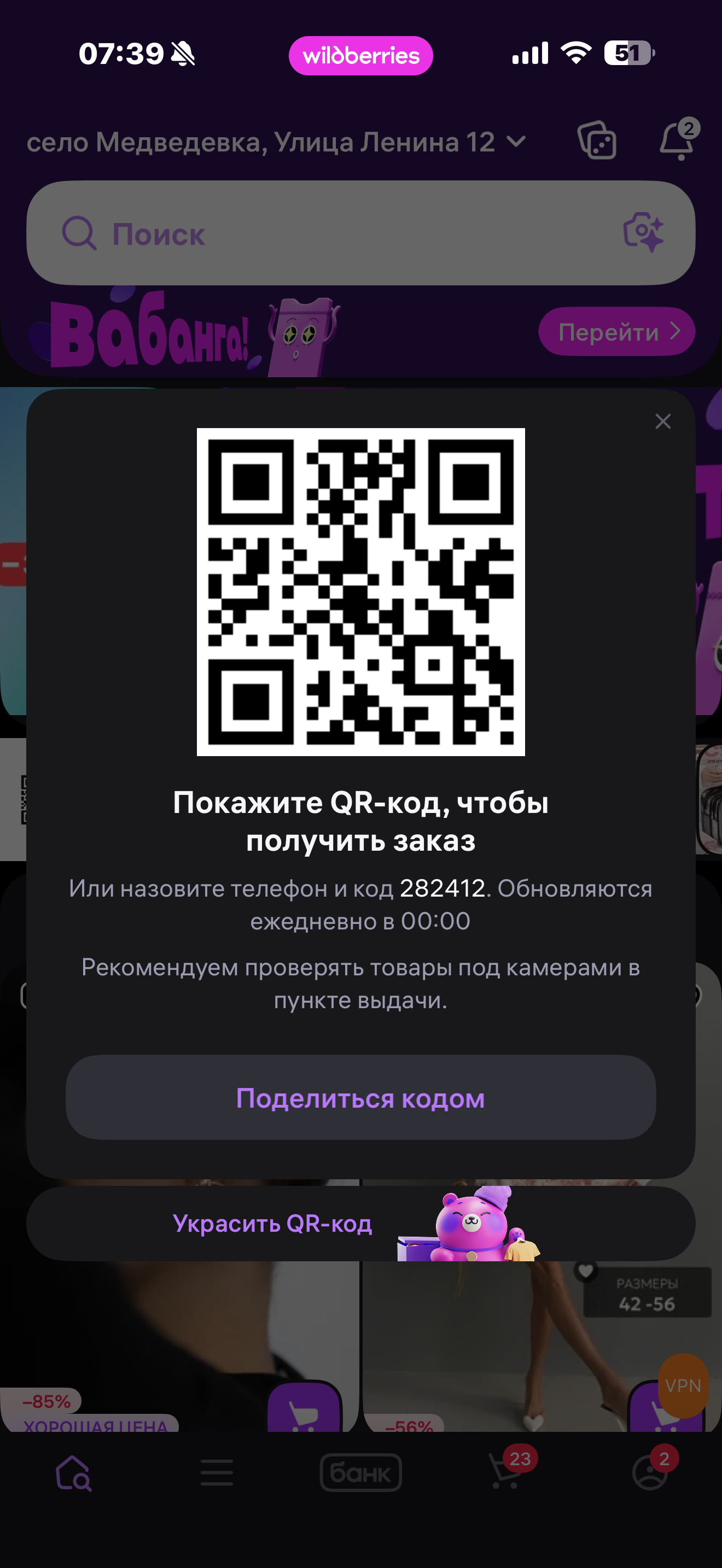This screenshot has height=1568, width=722.
Task: Tap Перейти on the Вабанга banner
Action: click(x=616, y=332)
